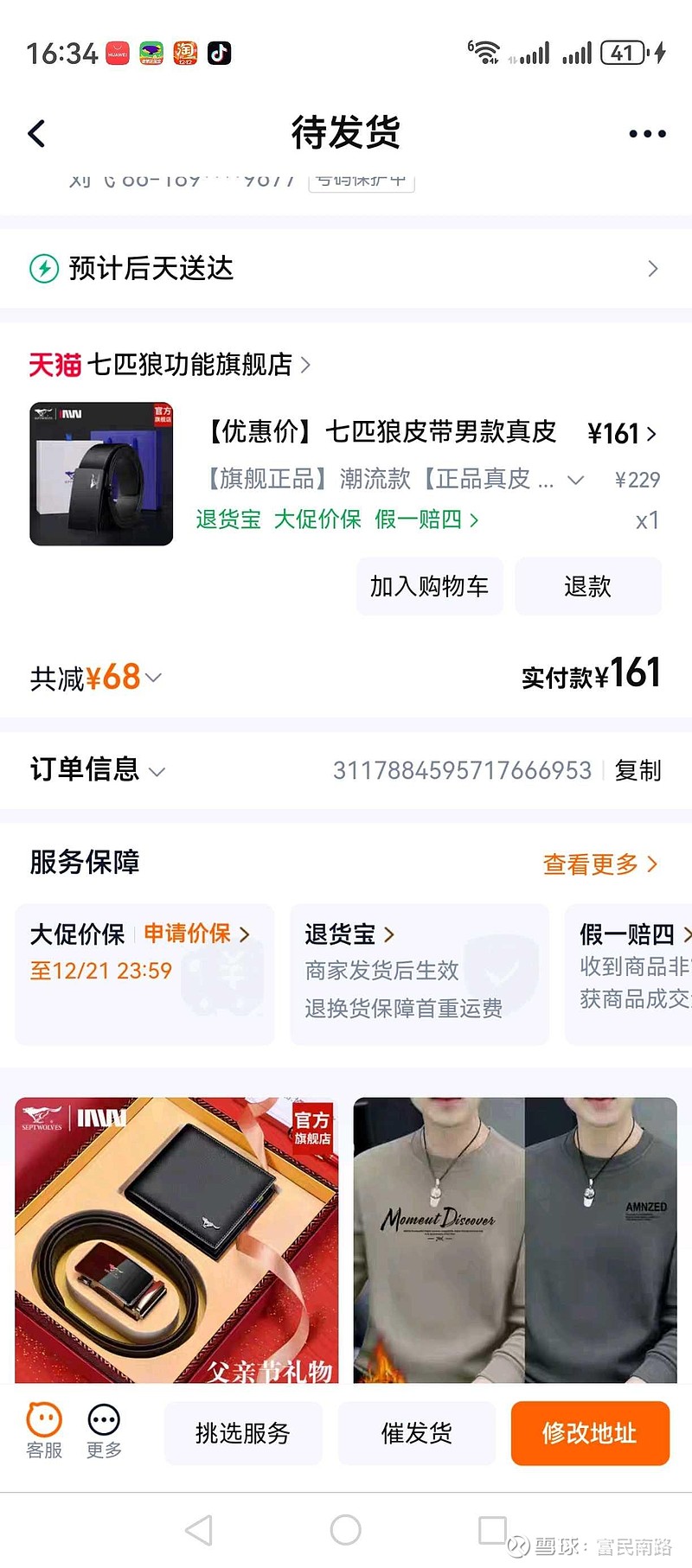The height and width of the screenshot is (1568, 692).
Task: Open the 退货宝 service card
Action: pyautogui.click(x=419, y=972)
